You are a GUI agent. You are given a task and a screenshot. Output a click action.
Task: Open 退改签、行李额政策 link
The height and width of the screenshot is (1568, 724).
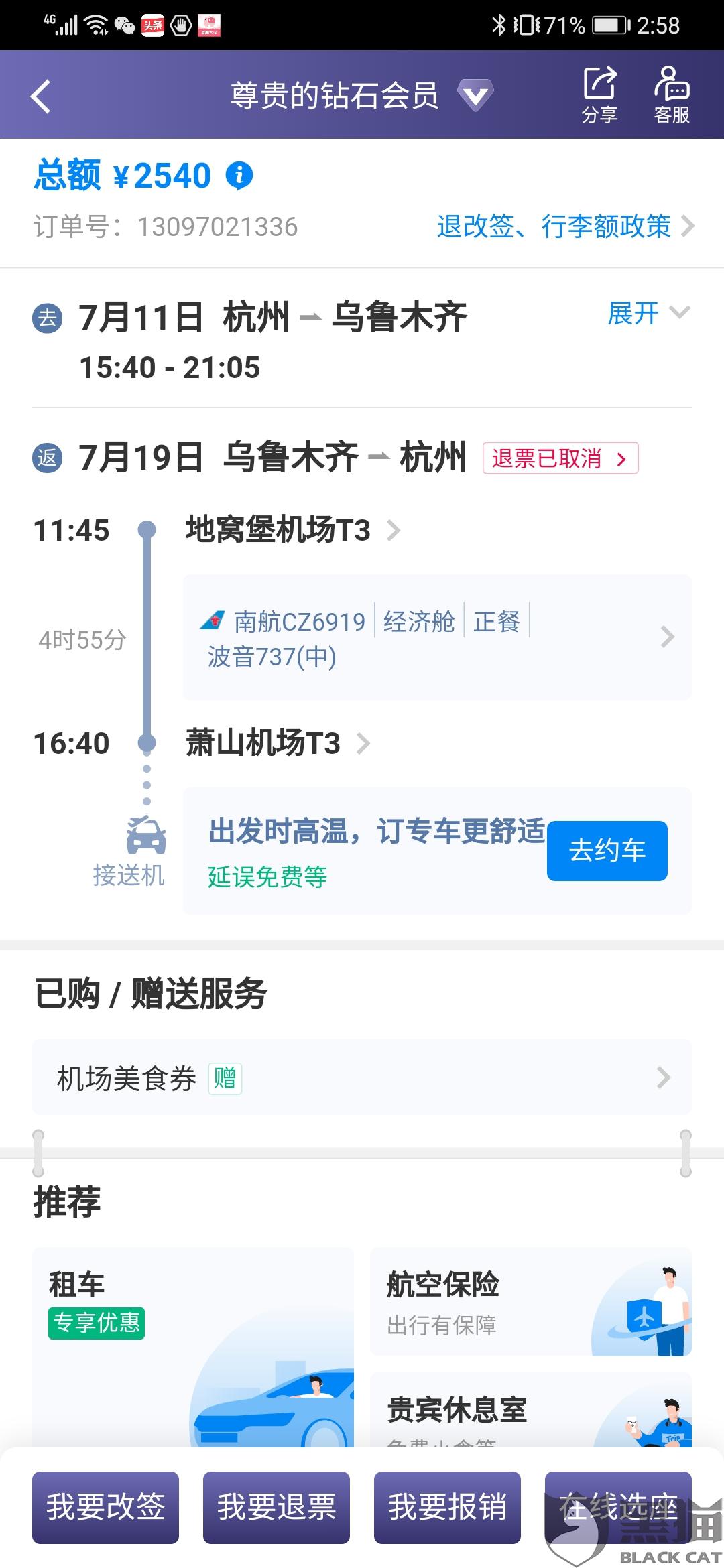point(565,226)
